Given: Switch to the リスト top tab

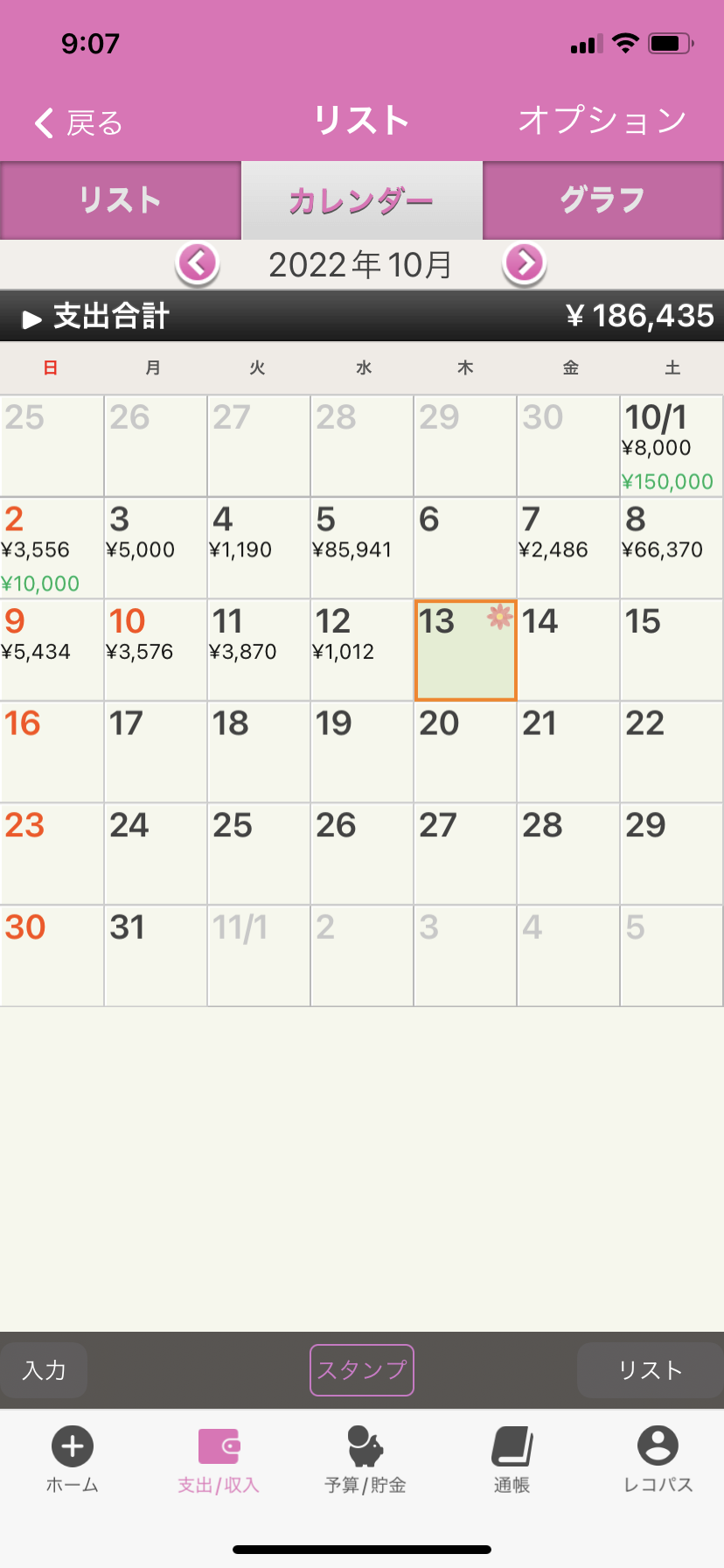Looking at the screenshot, I should point(121,200).
